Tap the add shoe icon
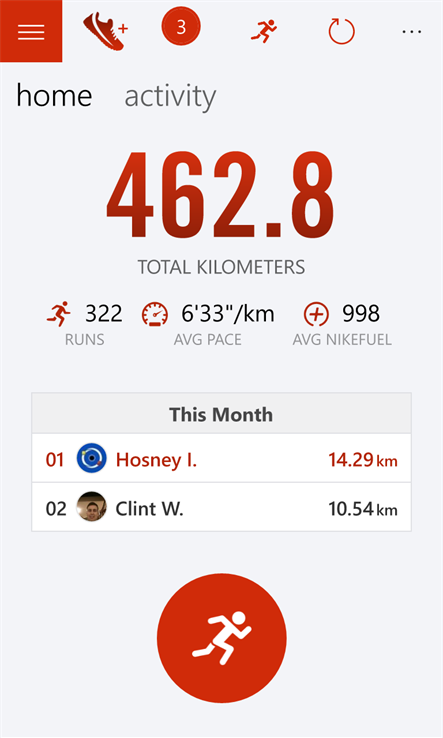The width and height of the screenshot is (443, 738). pyautogui.click(x=105, y=31)
